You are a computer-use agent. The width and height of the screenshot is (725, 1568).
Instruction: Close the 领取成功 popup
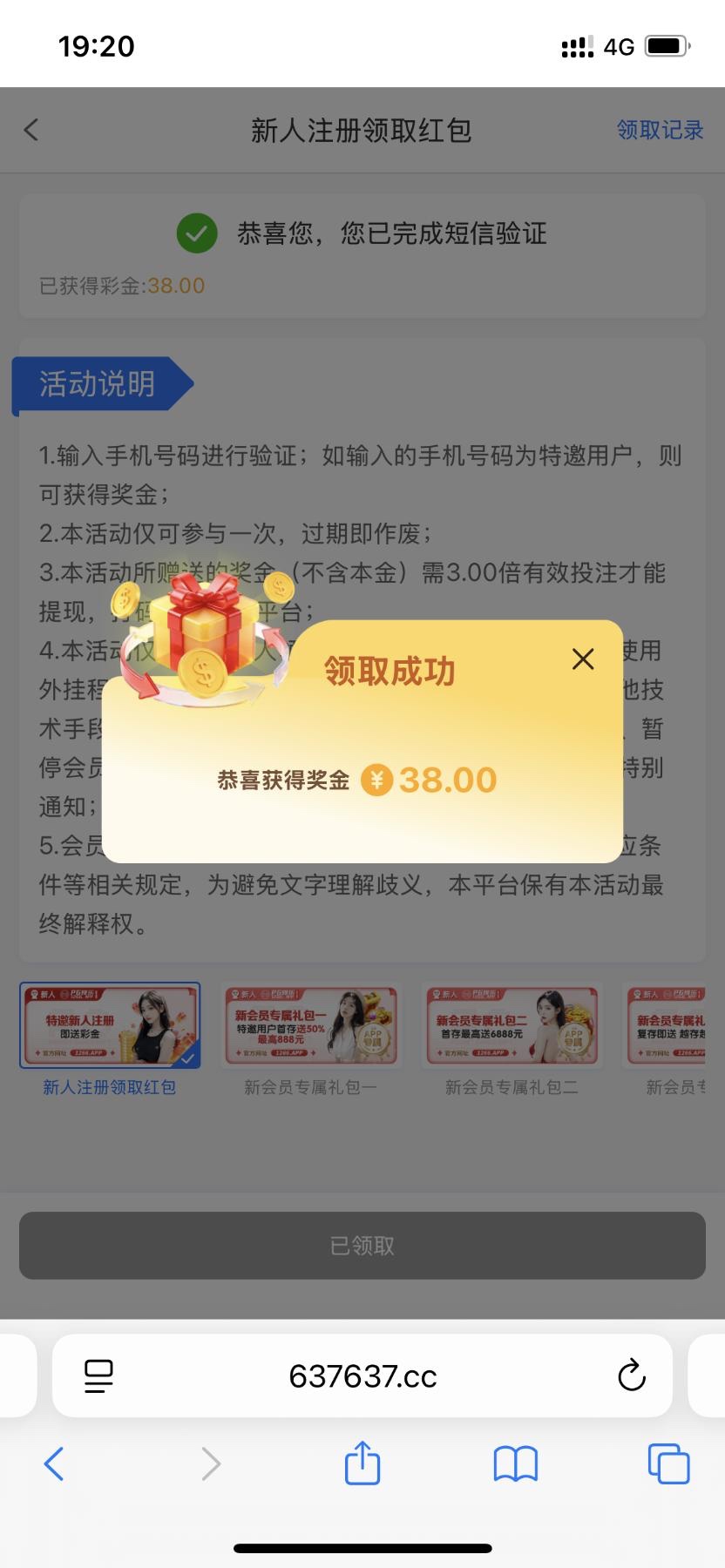tap(583, 659)
